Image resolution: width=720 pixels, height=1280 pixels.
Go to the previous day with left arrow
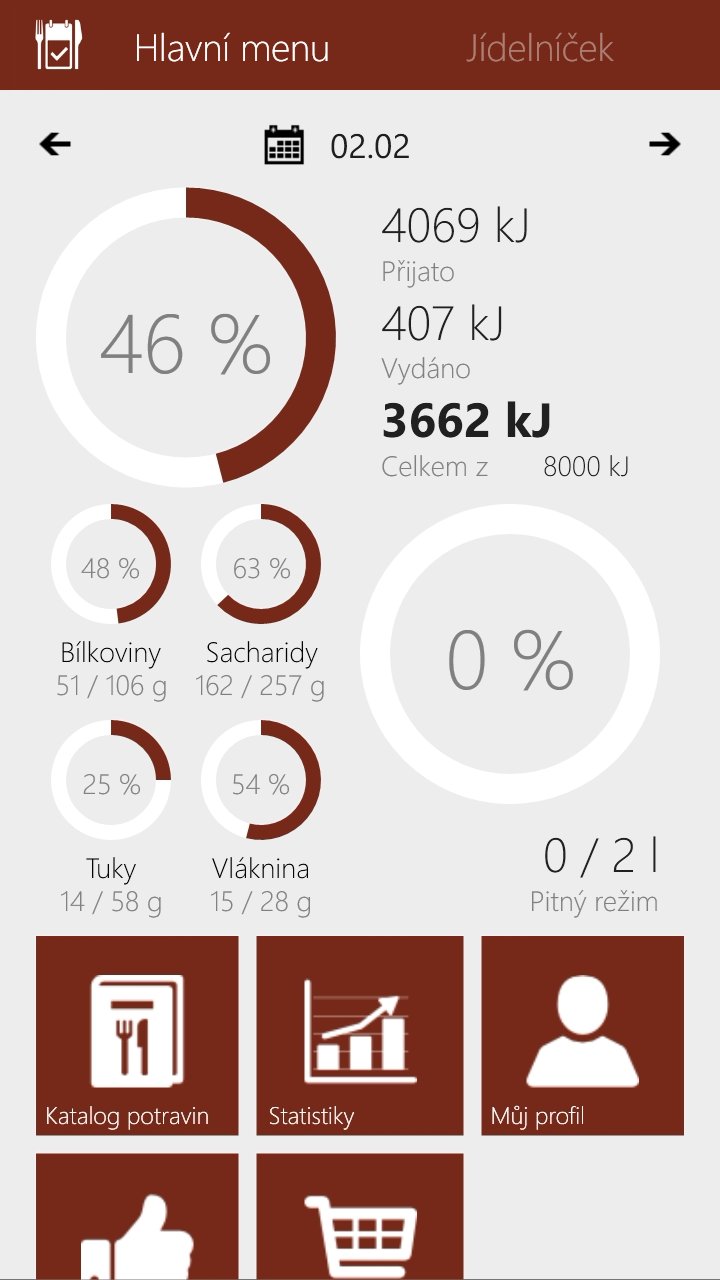(x=55, y=145)
